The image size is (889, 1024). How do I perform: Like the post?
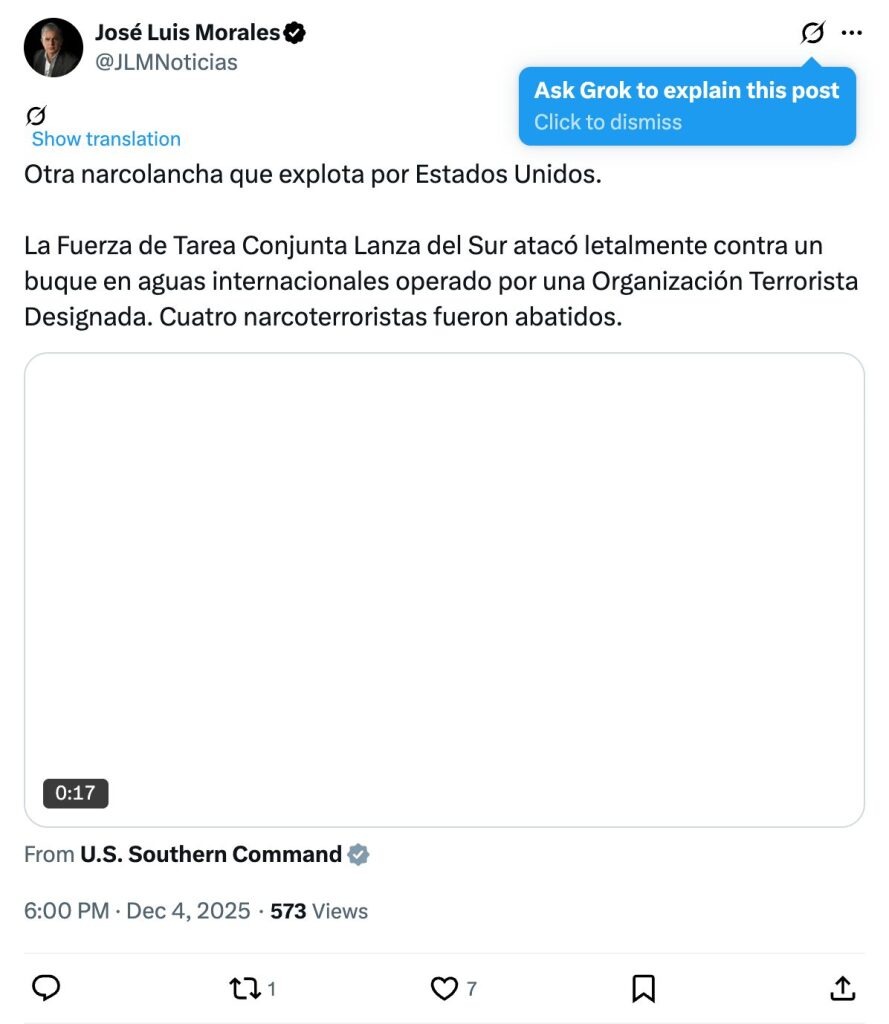444,988
